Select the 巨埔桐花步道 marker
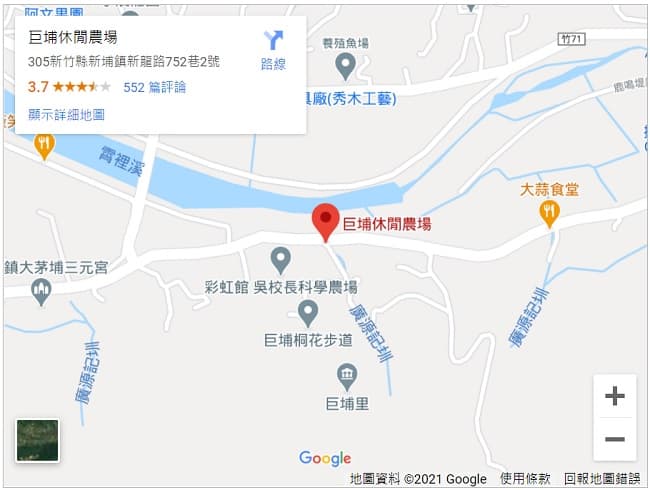Image resolution: width=650 pixels, height=490 pixels. click(308, 313)
